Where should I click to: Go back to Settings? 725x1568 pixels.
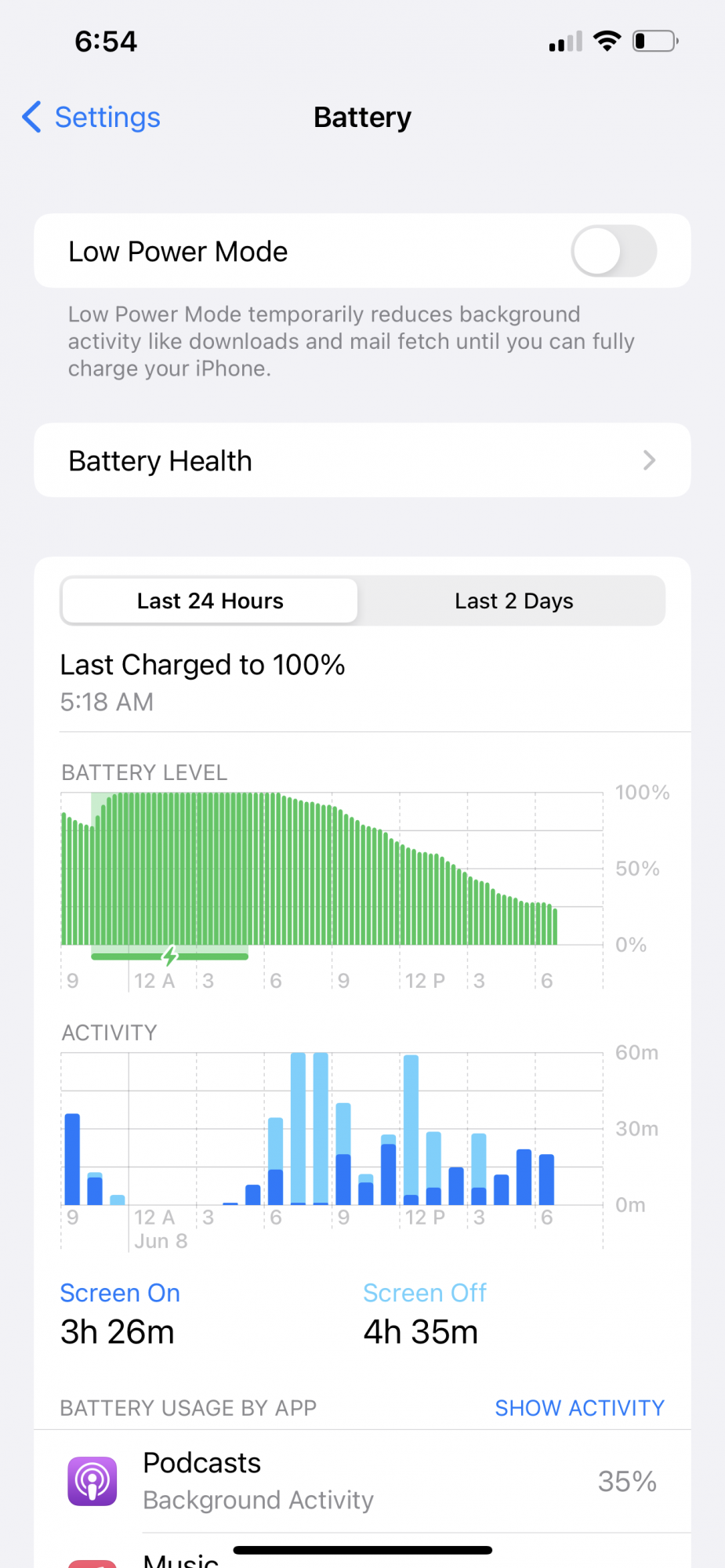[x=92, y=118]
